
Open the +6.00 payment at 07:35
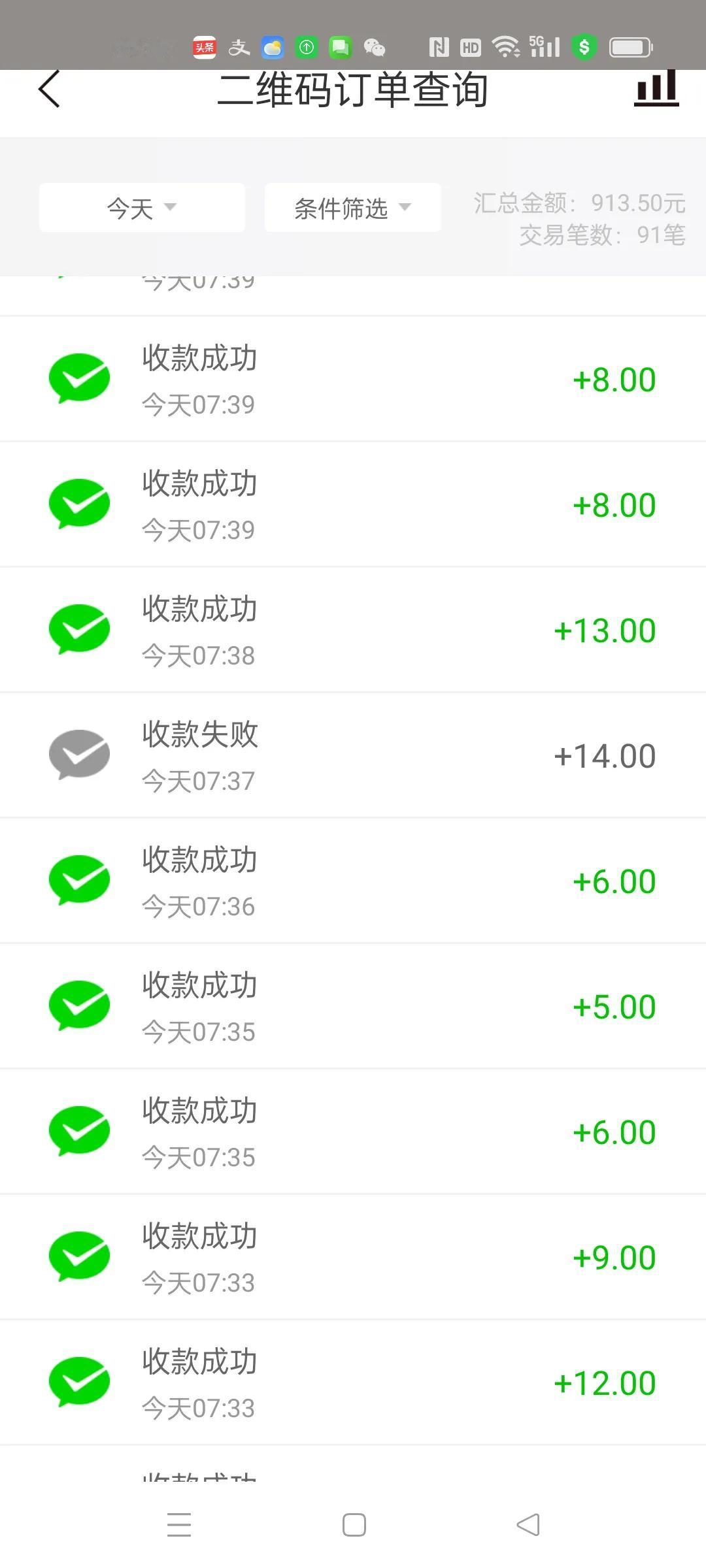click(x=353, y=1132)
